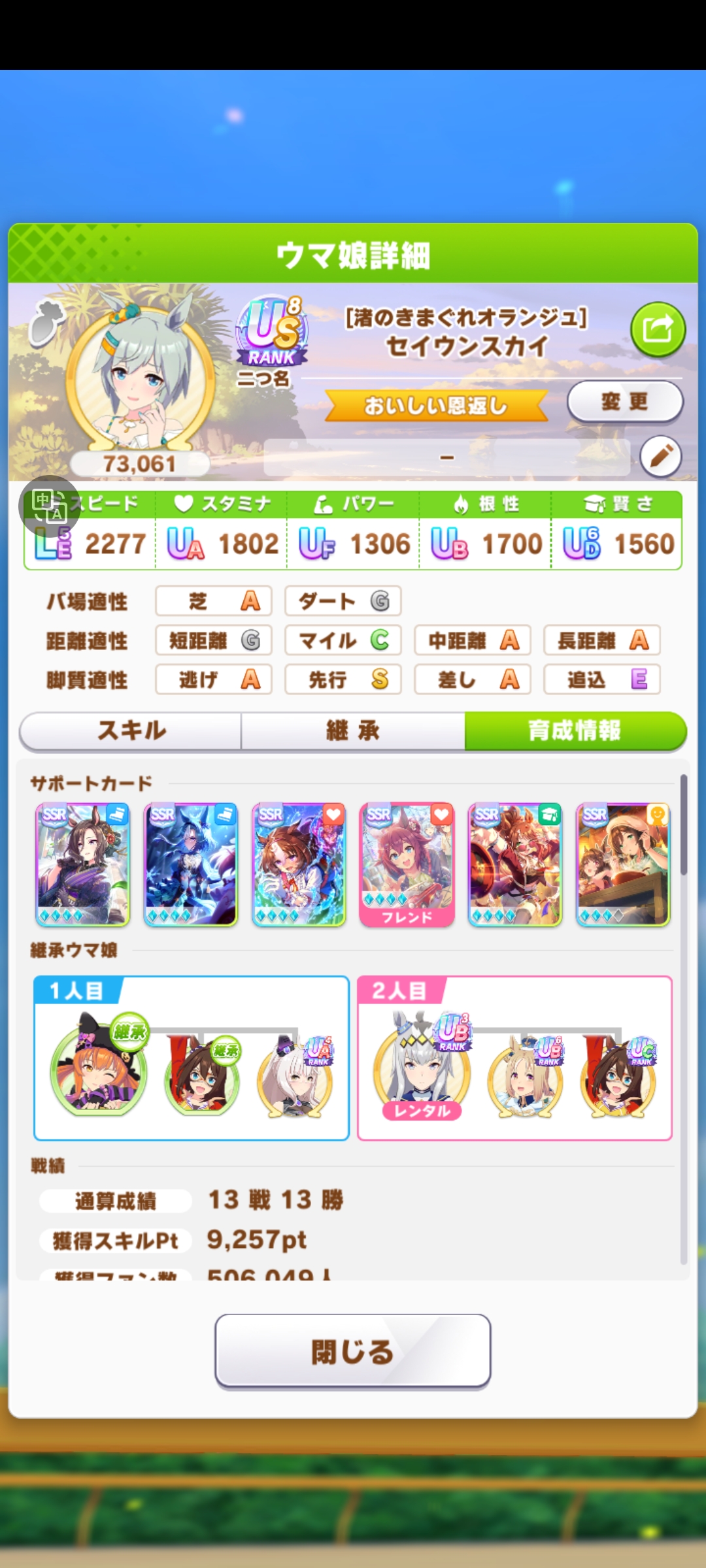
Task: Close the dialog with 閉じる
Action: click(353, 1351)
